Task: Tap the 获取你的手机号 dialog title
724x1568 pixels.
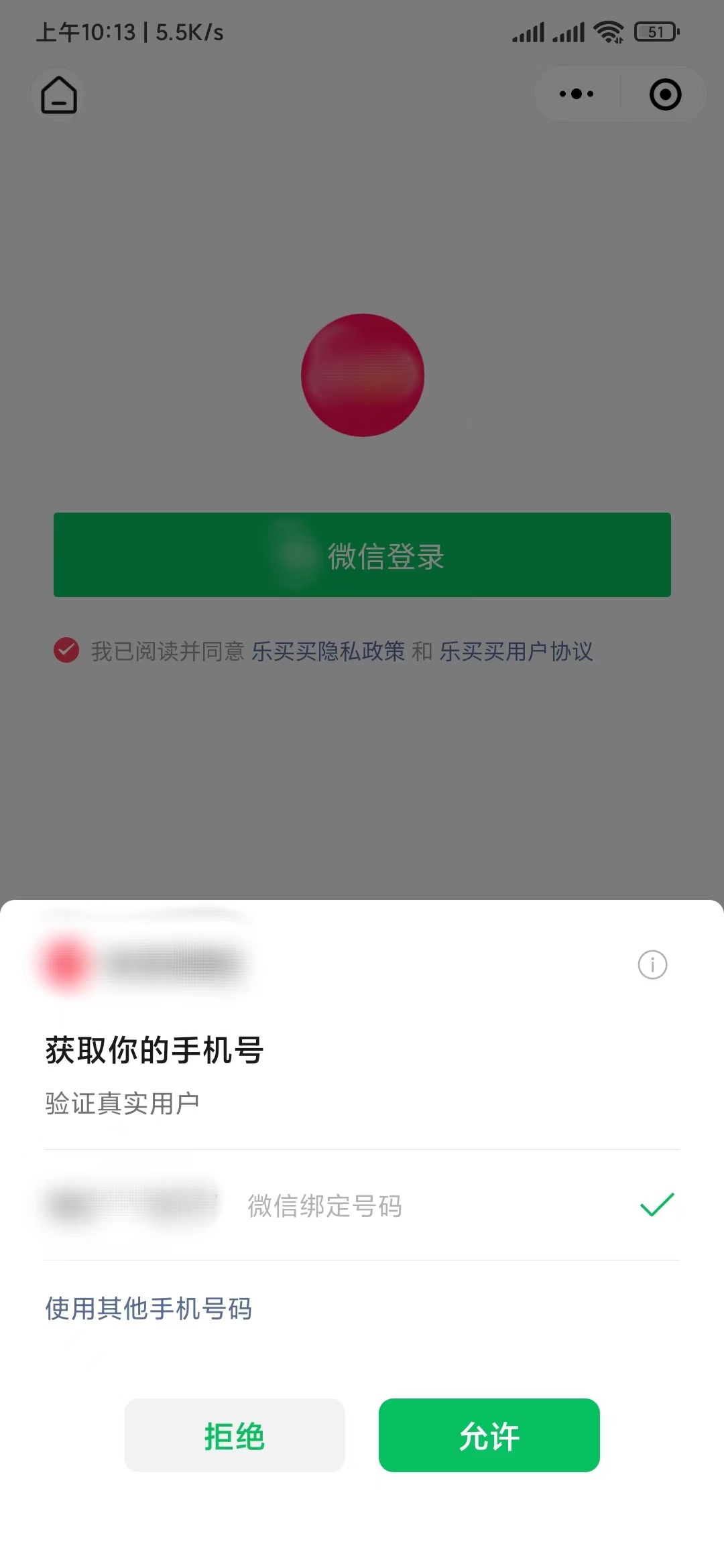Action: point(154,1049)
